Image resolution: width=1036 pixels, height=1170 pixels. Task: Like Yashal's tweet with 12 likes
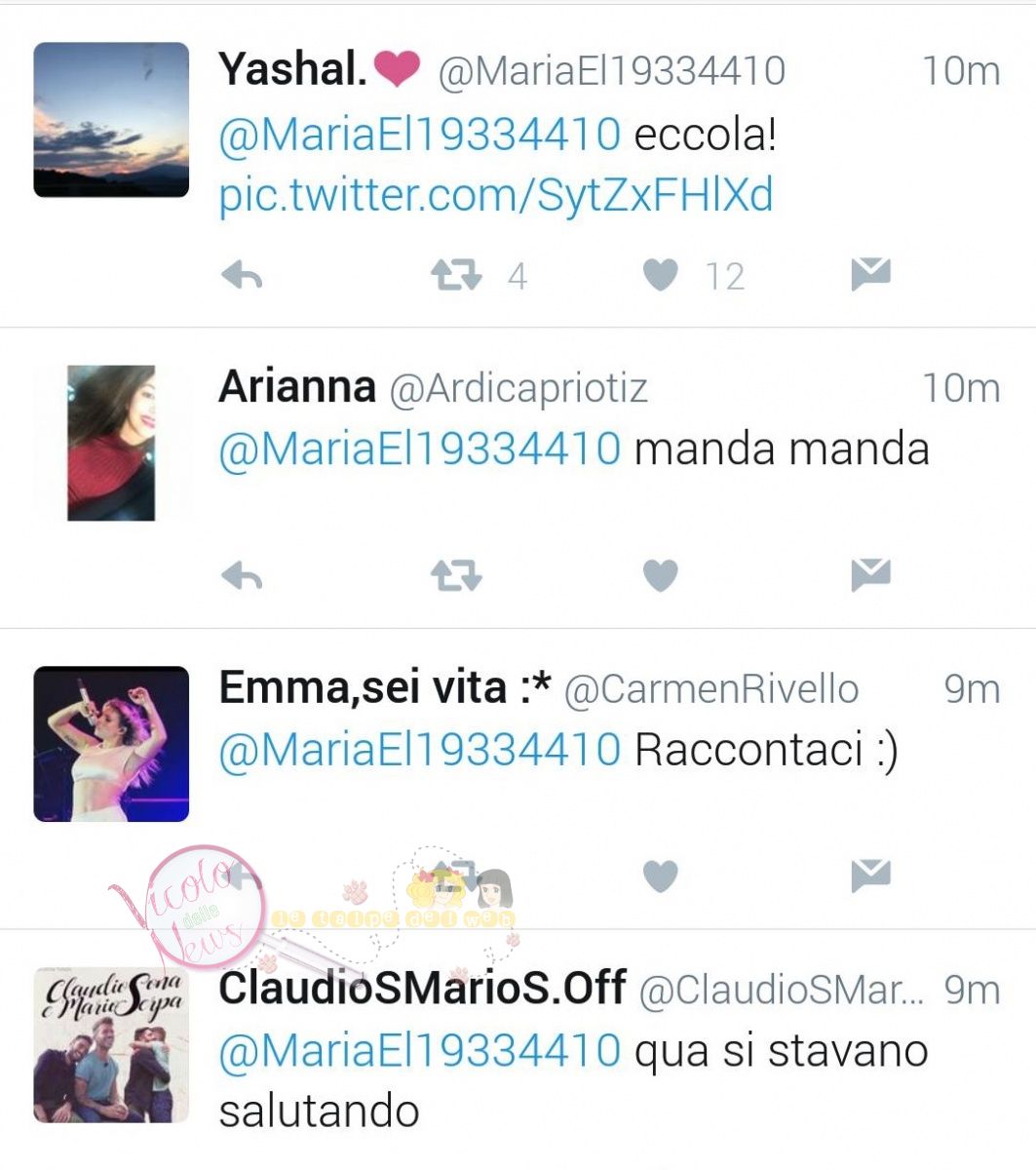coord(660,276)
